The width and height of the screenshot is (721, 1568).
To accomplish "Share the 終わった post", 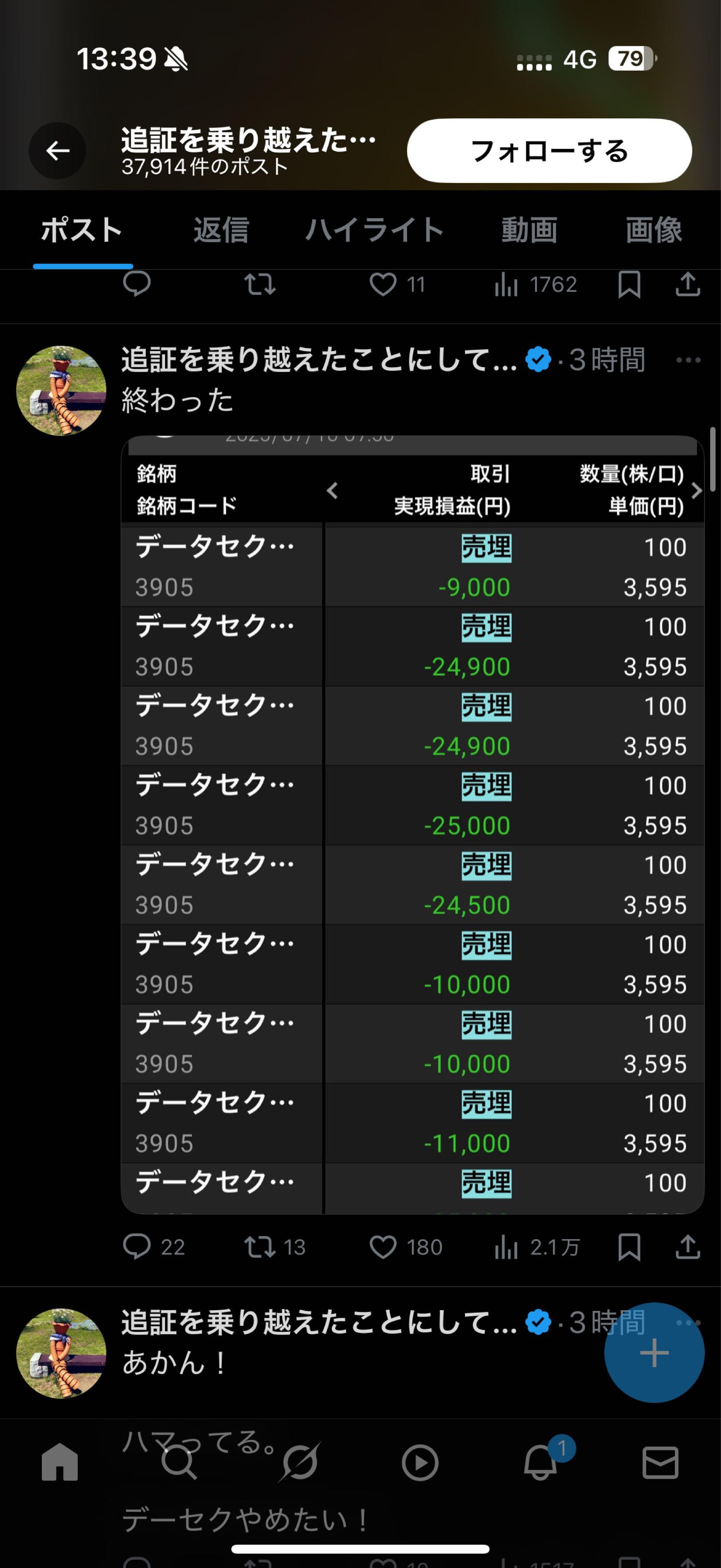I will pos(687,1247).
